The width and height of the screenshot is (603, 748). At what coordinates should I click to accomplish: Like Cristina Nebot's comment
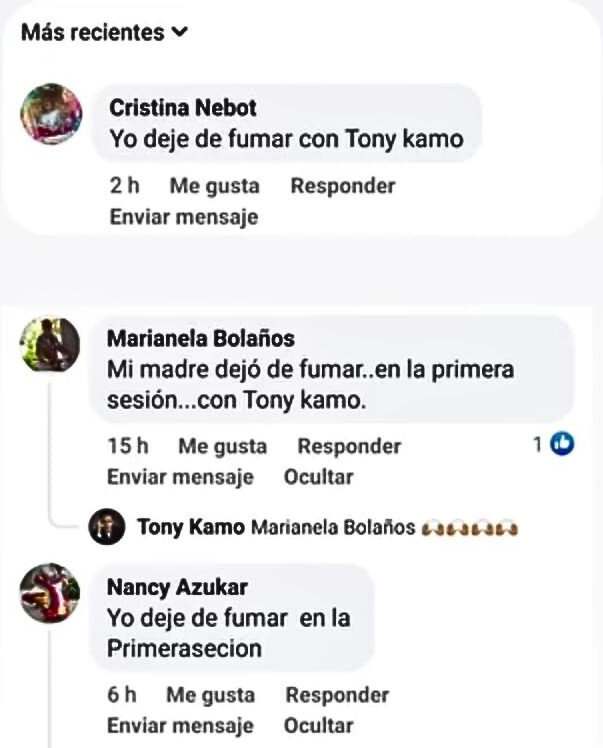point(214,186)
